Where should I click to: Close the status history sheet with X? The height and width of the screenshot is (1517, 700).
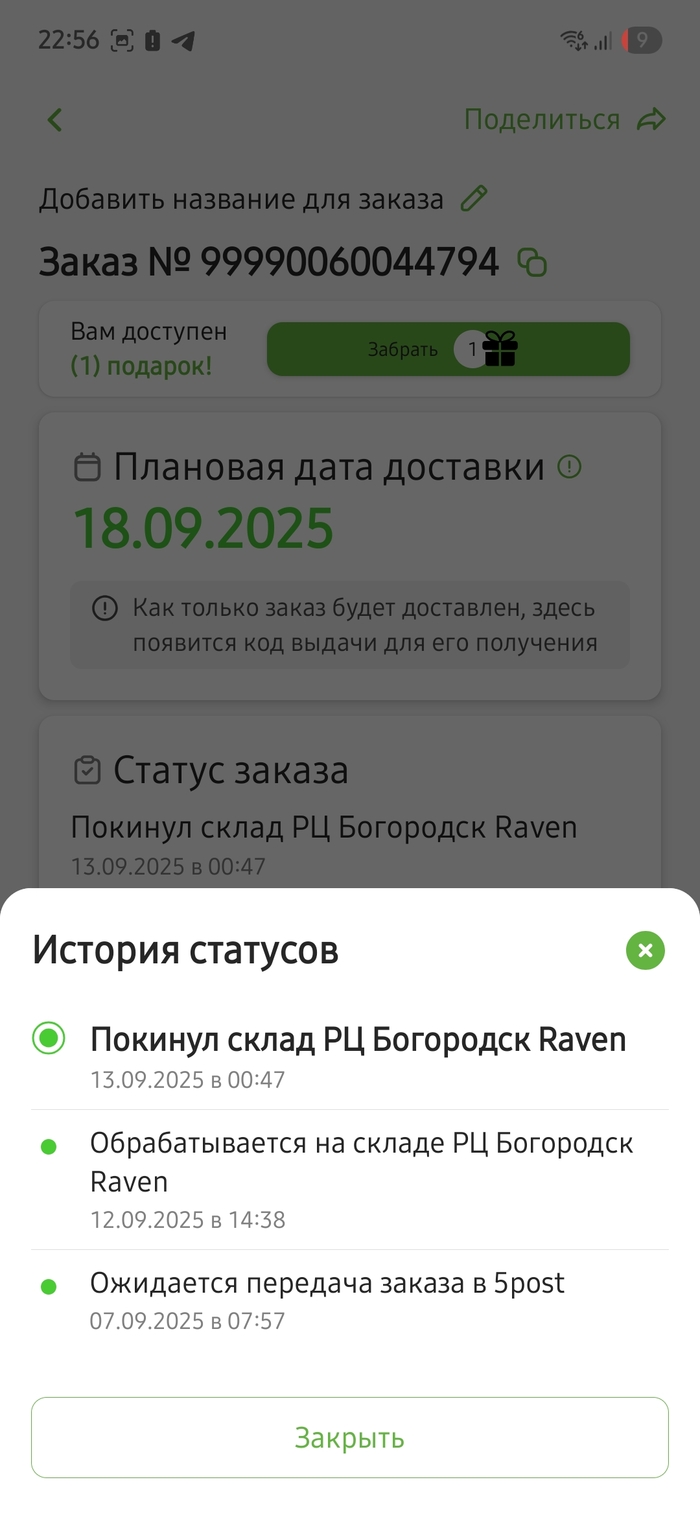click(x=645, y=950)
